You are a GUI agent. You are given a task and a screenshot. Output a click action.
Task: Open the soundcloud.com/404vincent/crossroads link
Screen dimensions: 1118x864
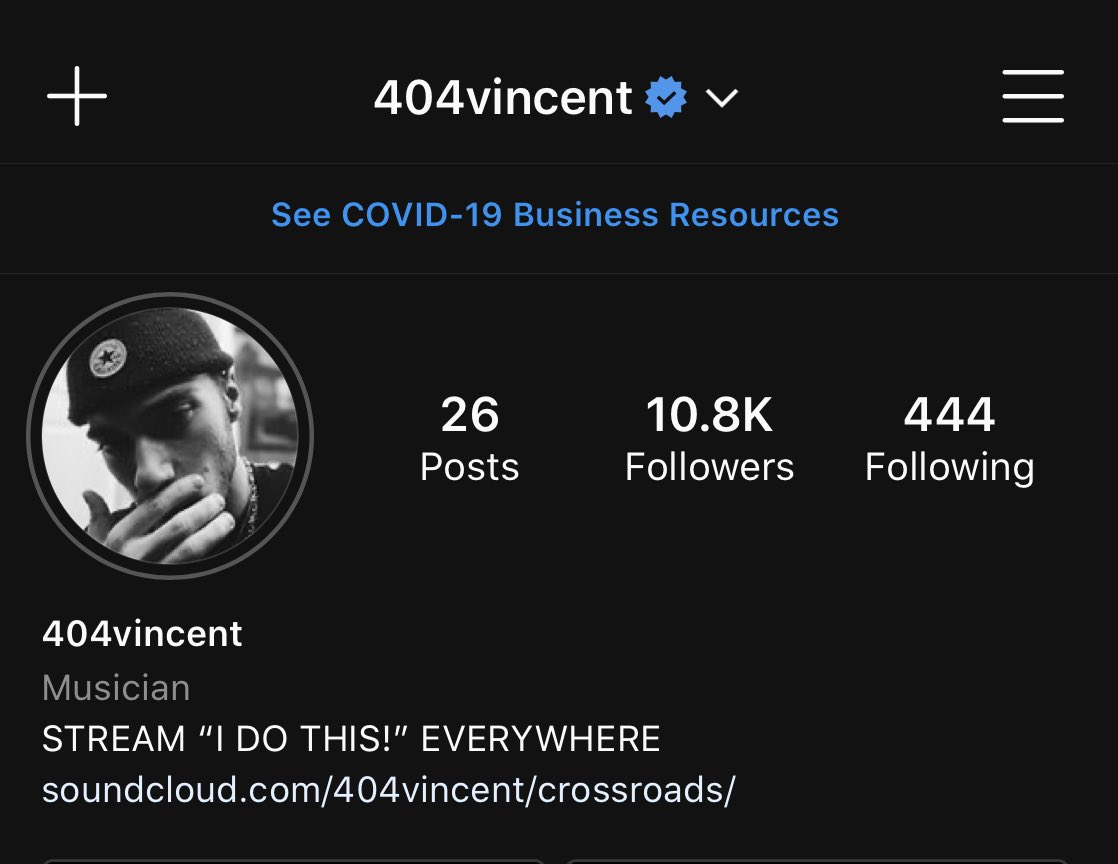pyautogui.click(x=388, y=790)
